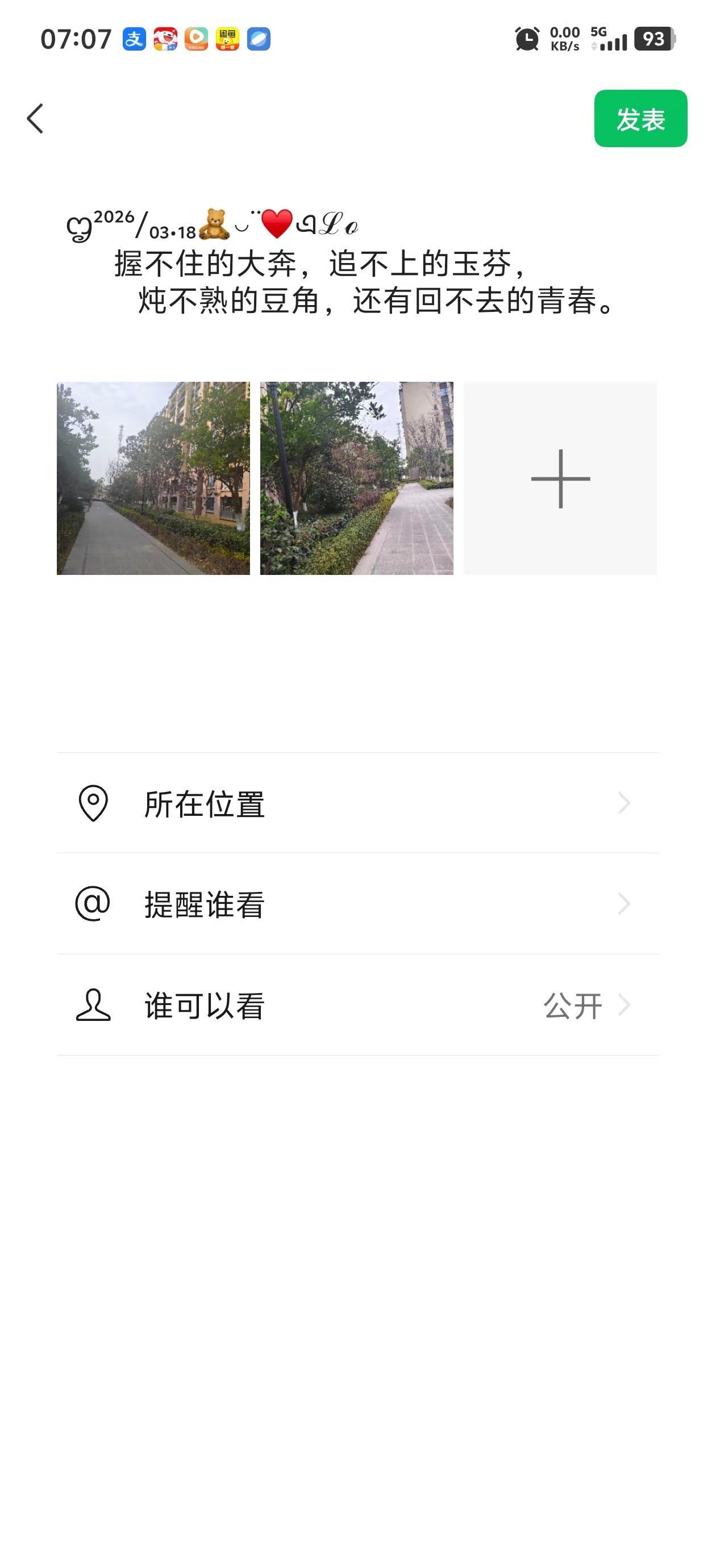Tap the alarm clock icon in status bar
This screenshot has height=1568, width=716.
[527, 39]
